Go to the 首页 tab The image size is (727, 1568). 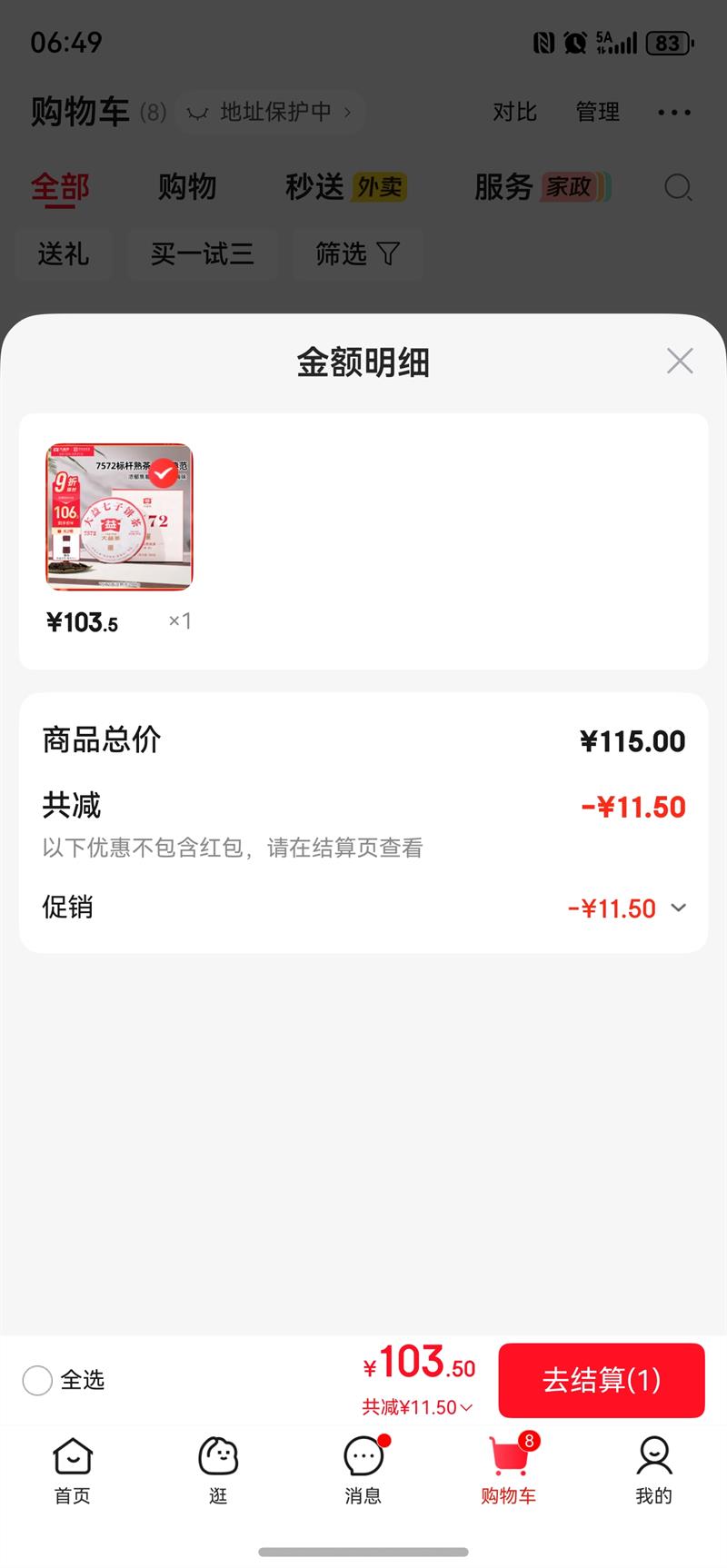[73, 1469]
